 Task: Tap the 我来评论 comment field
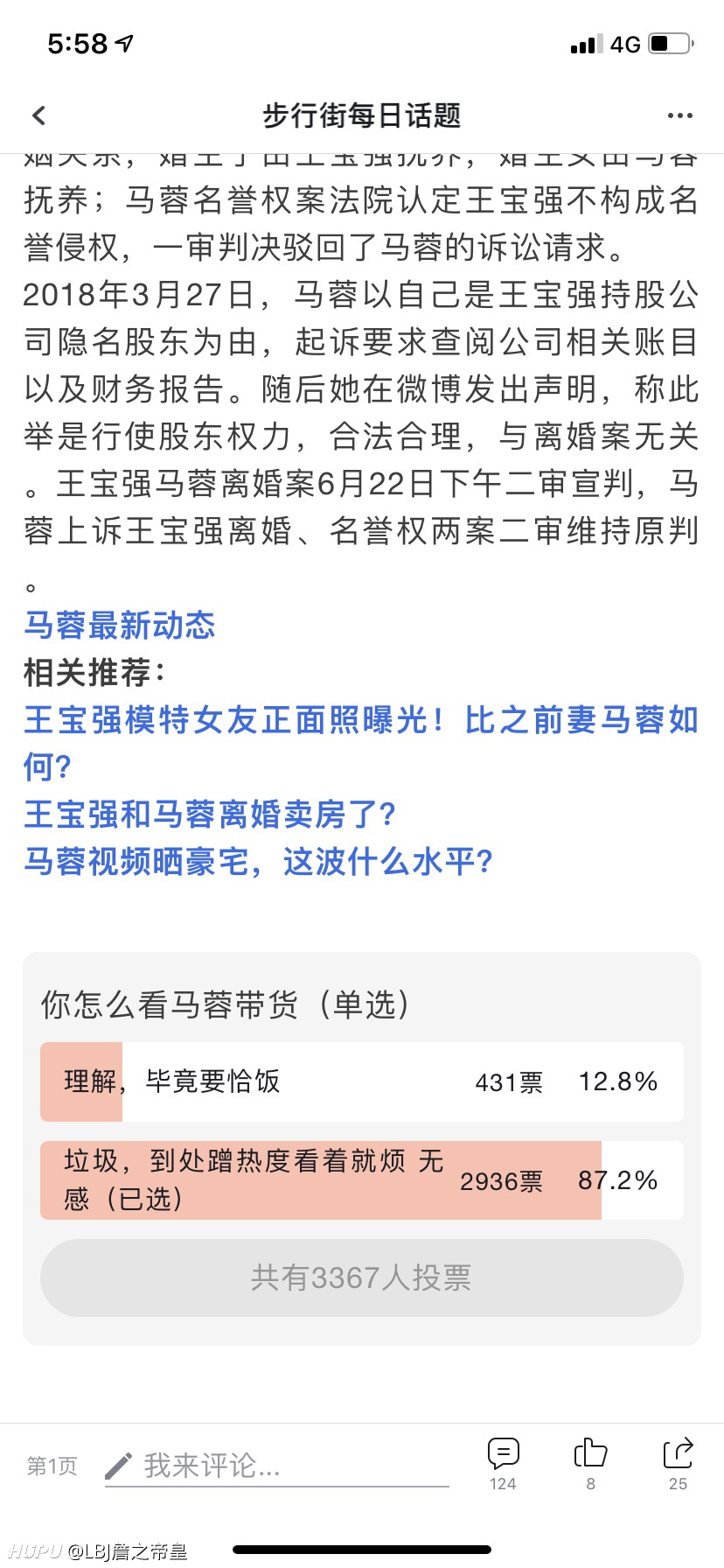pyautogui.click(x=276, y=1465)
